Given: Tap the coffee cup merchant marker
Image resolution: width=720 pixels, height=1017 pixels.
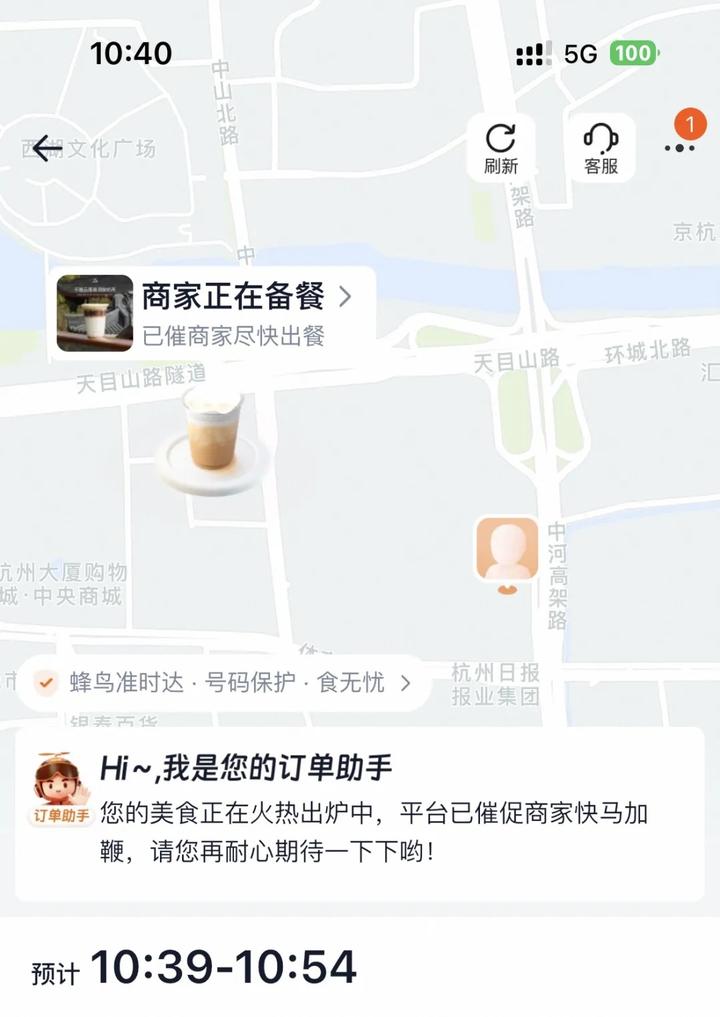Looking at the screenshot, I should click(x=214, y=441).
